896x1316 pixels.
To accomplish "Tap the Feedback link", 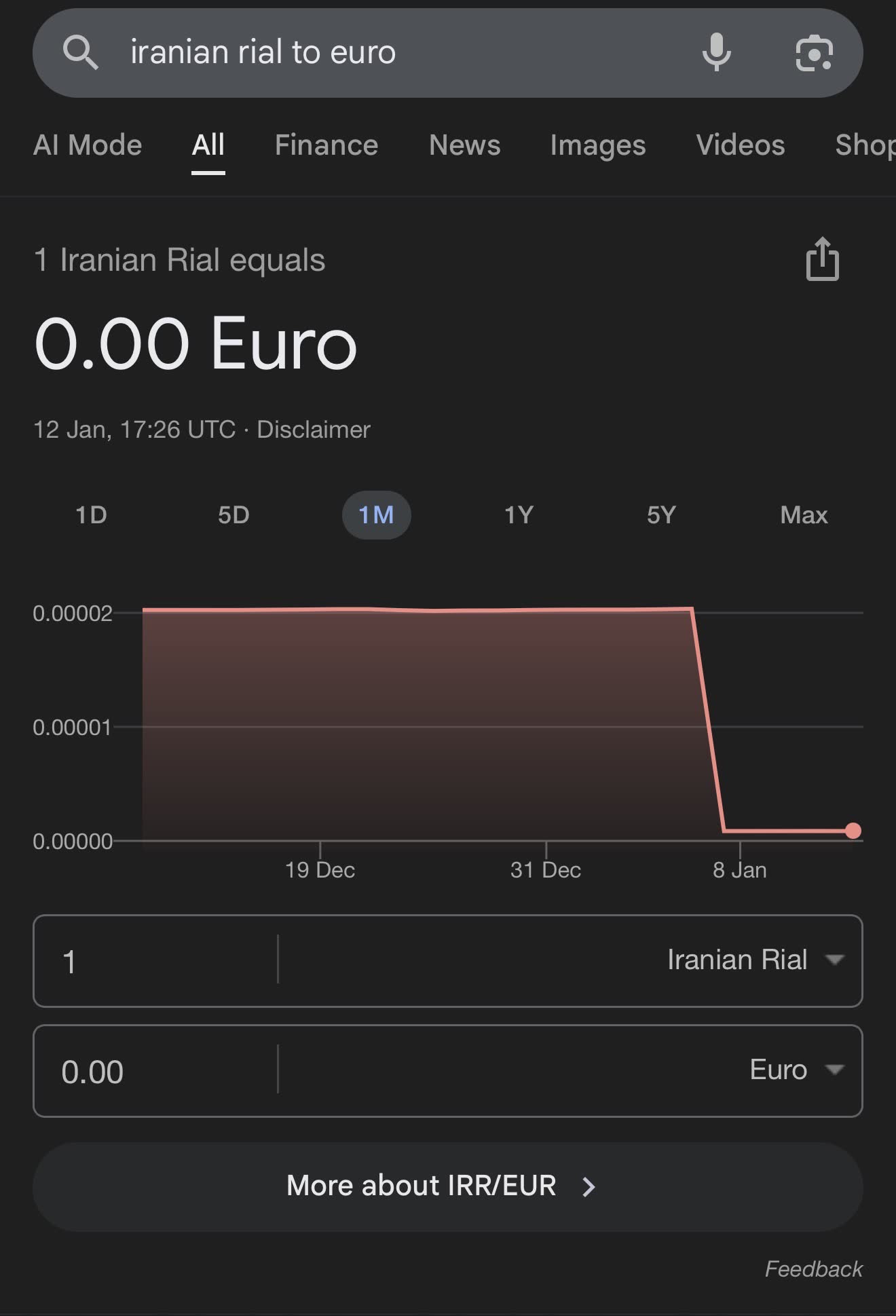I will [x=813, y=1268].
